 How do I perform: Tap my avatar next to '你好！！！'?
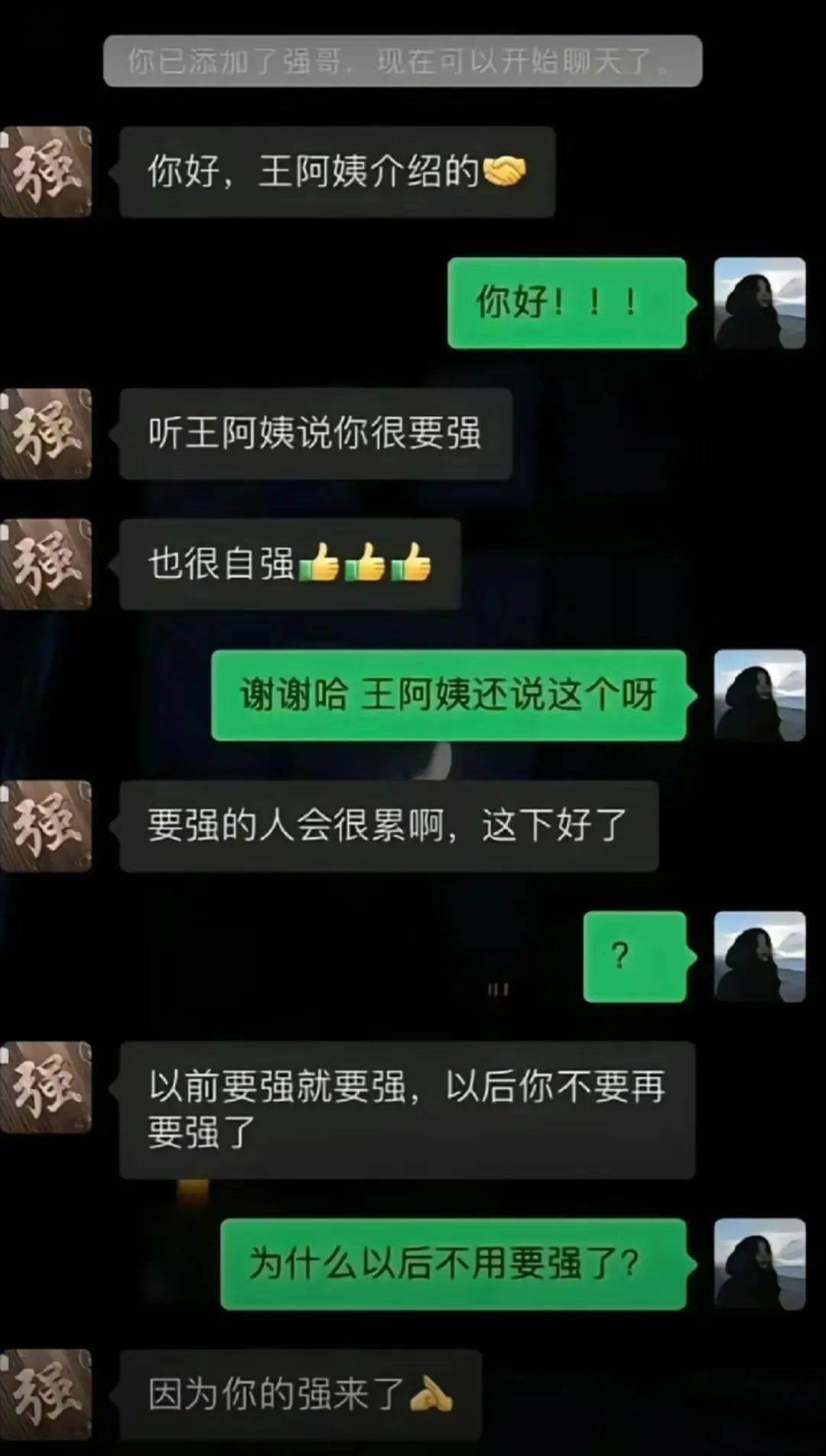tap(759, 303)
